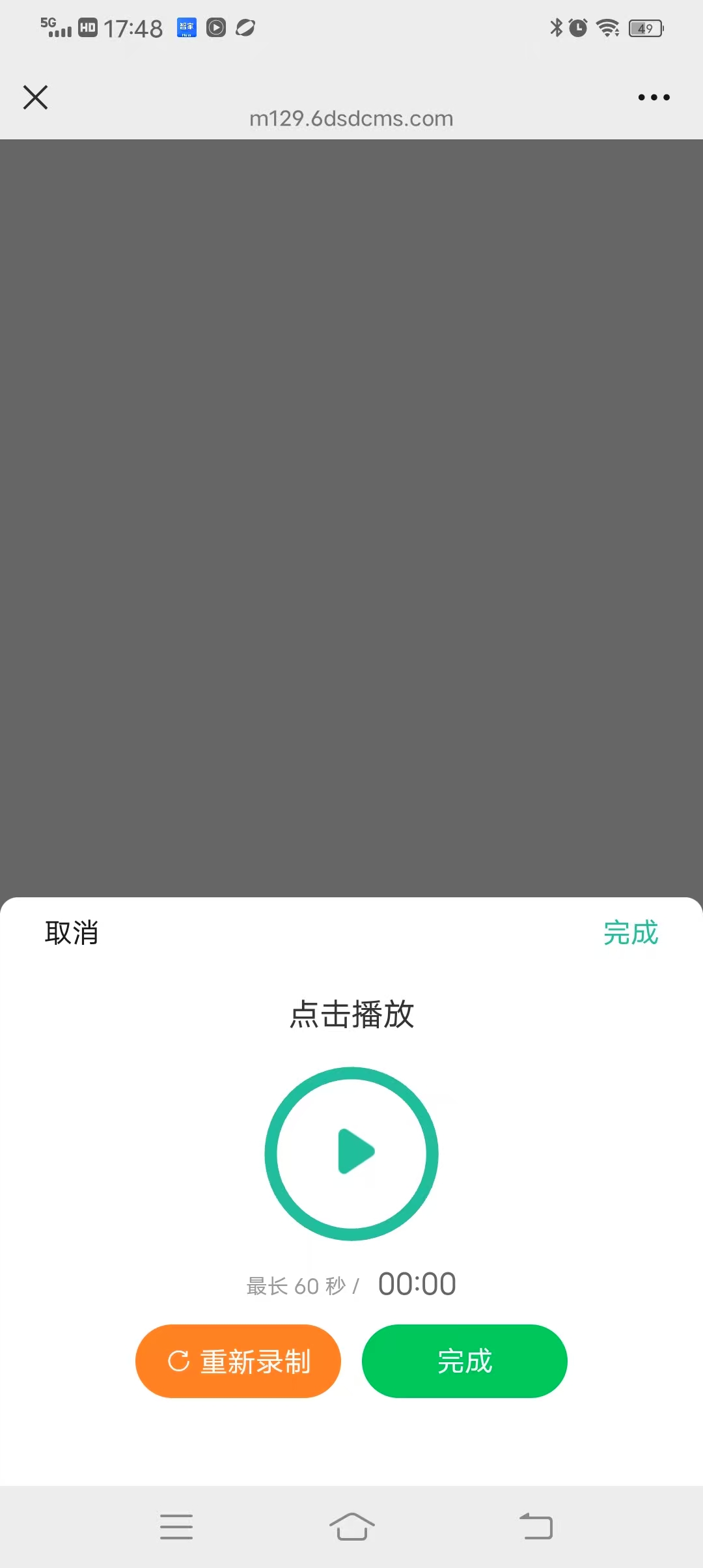703x1568 pixels.
Task: Go back using the system back button
Action: point(536,1526)
